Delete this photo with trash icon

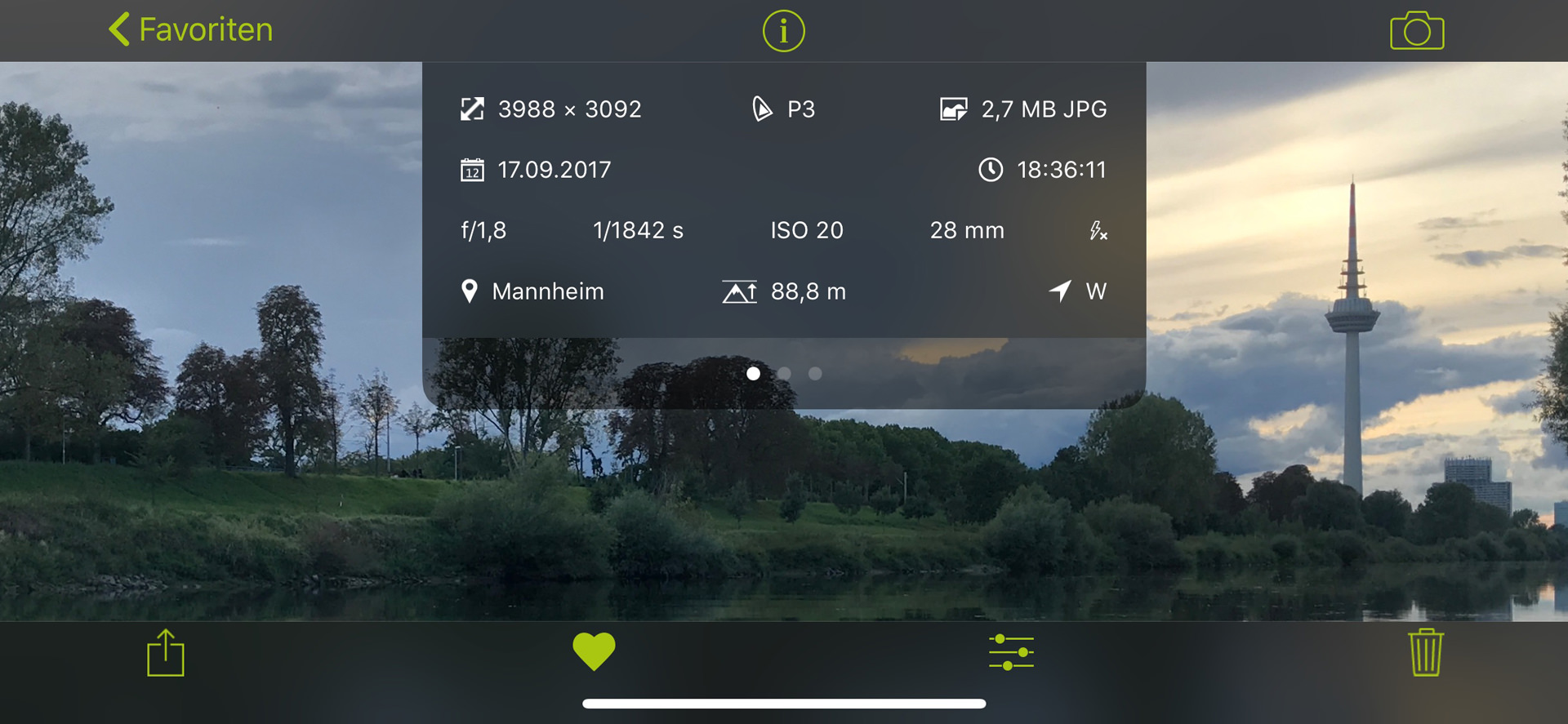(x=1426, y=652)
